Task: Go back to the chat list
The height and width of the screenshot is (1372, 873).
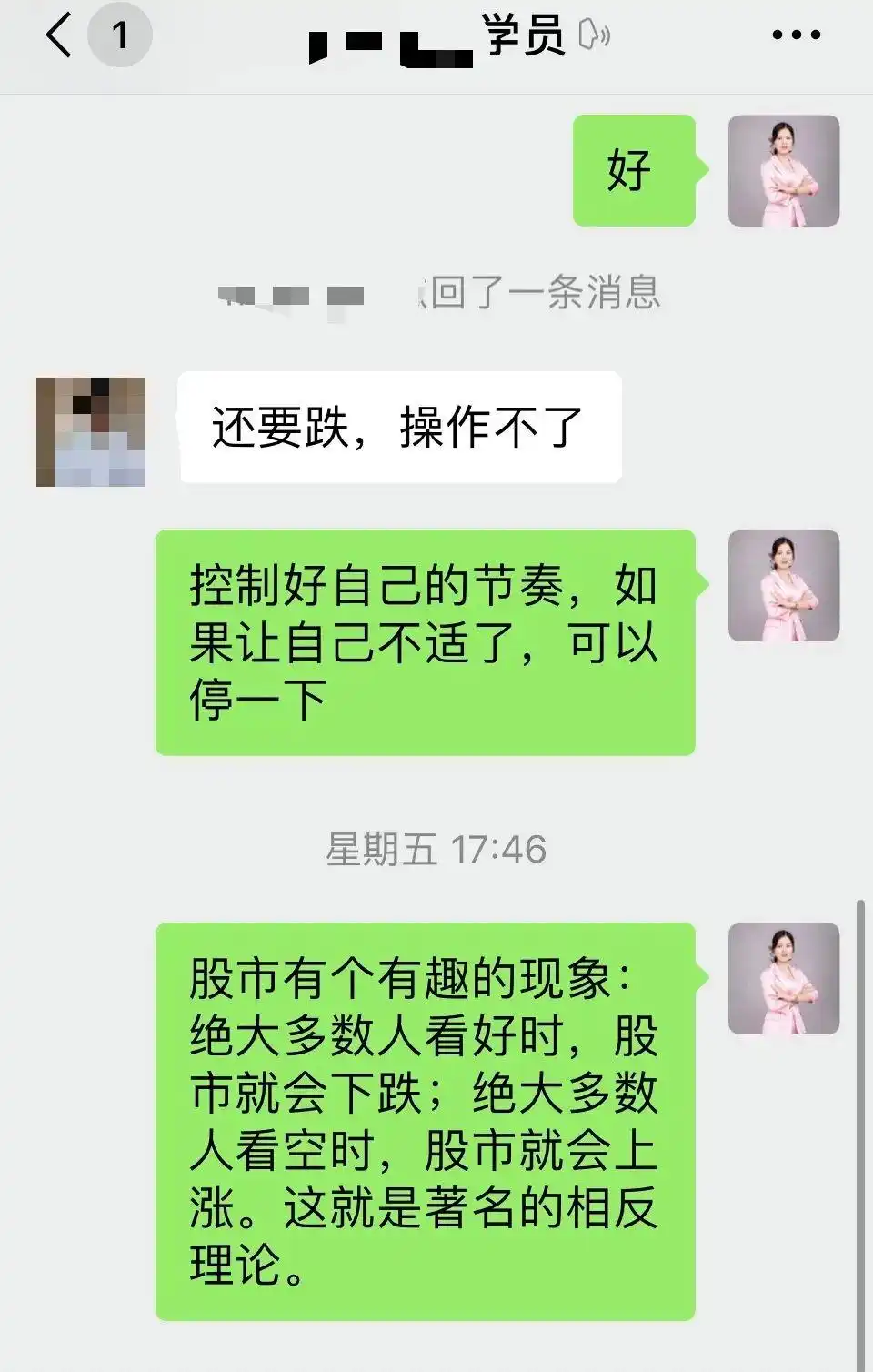Action: (x=59, y=36)
